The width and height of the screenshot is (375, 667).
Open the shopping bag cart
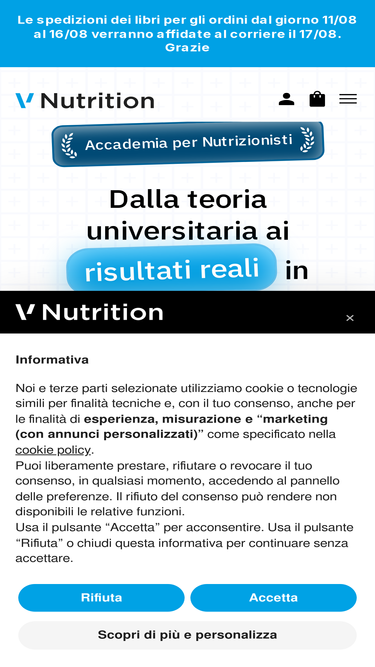click(317, 99)
